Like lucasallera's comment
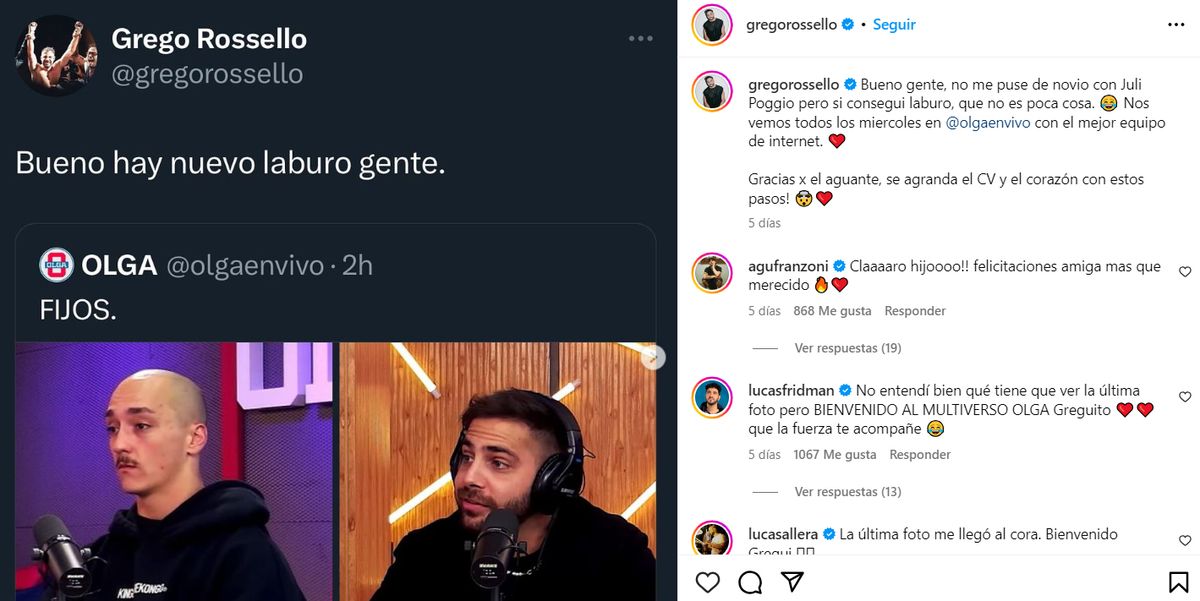 [1185, 541]
